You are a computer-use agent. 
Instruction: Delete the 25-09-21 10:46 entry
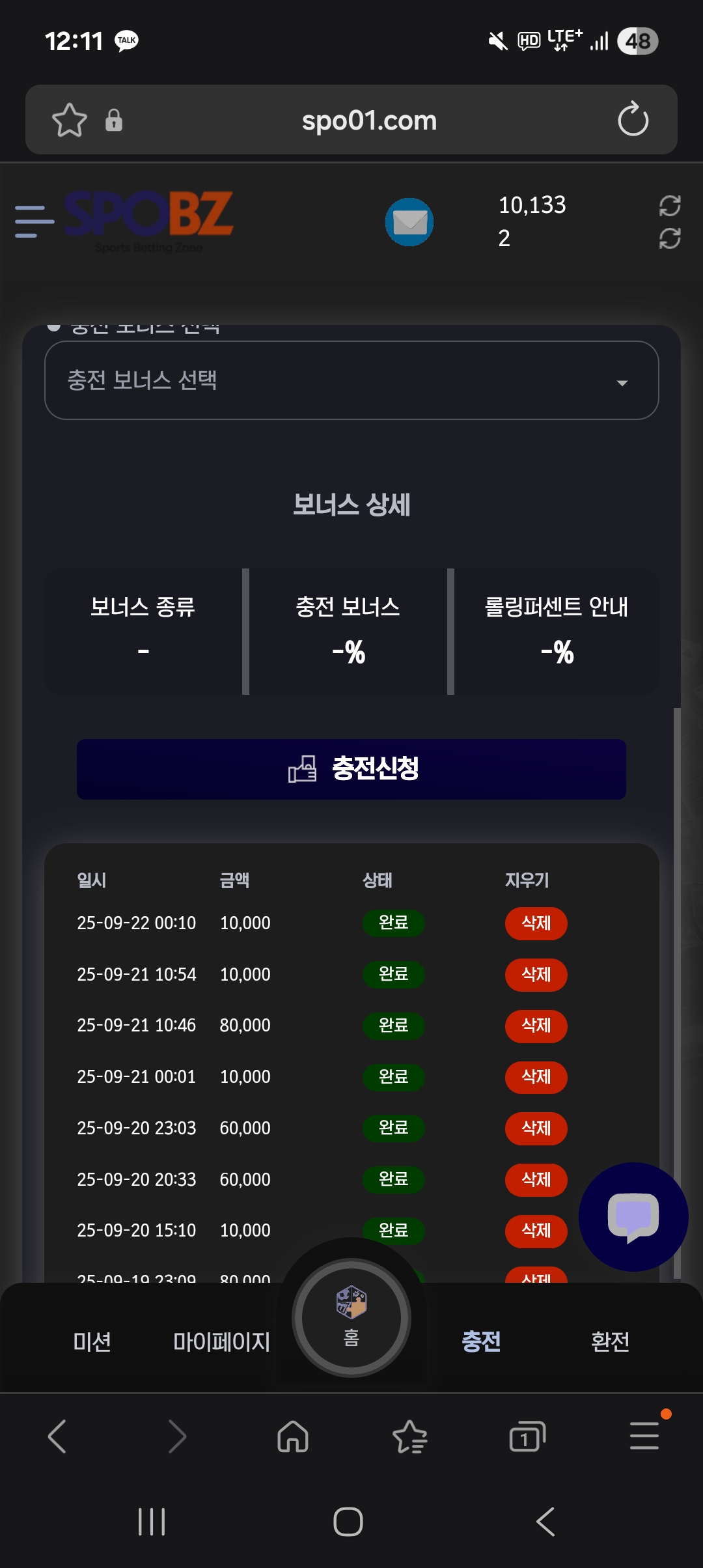536,1026
